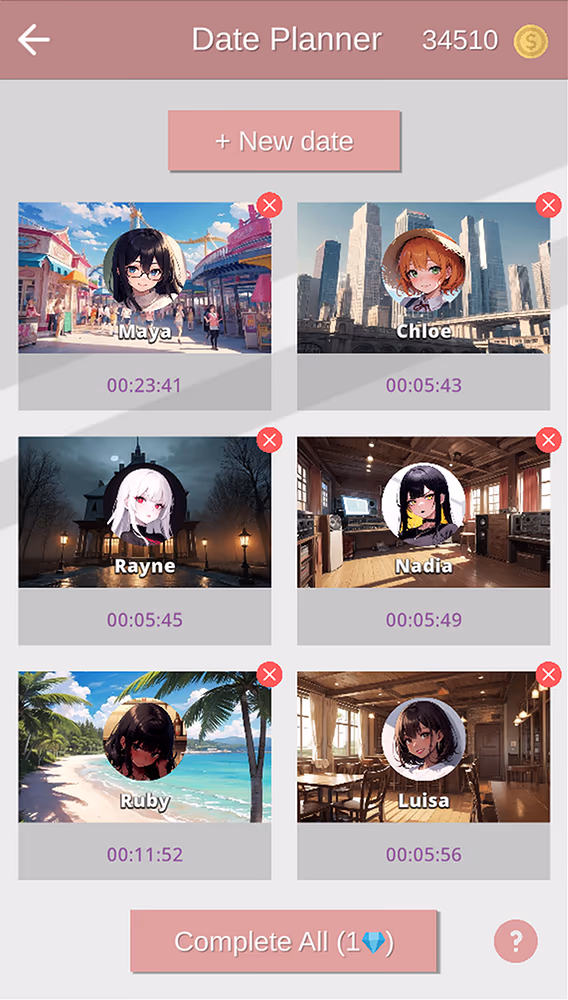Open Chloe's date card

coord(423,306)
